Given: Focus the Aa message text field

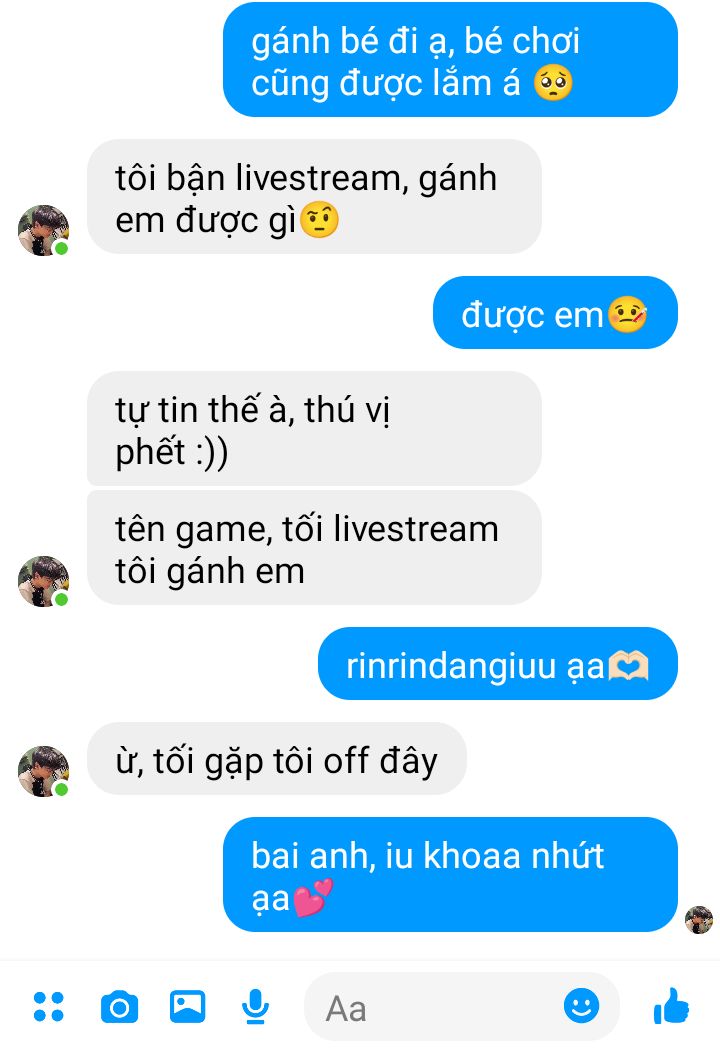Looking at the screenshot, I should (440, 1008).
